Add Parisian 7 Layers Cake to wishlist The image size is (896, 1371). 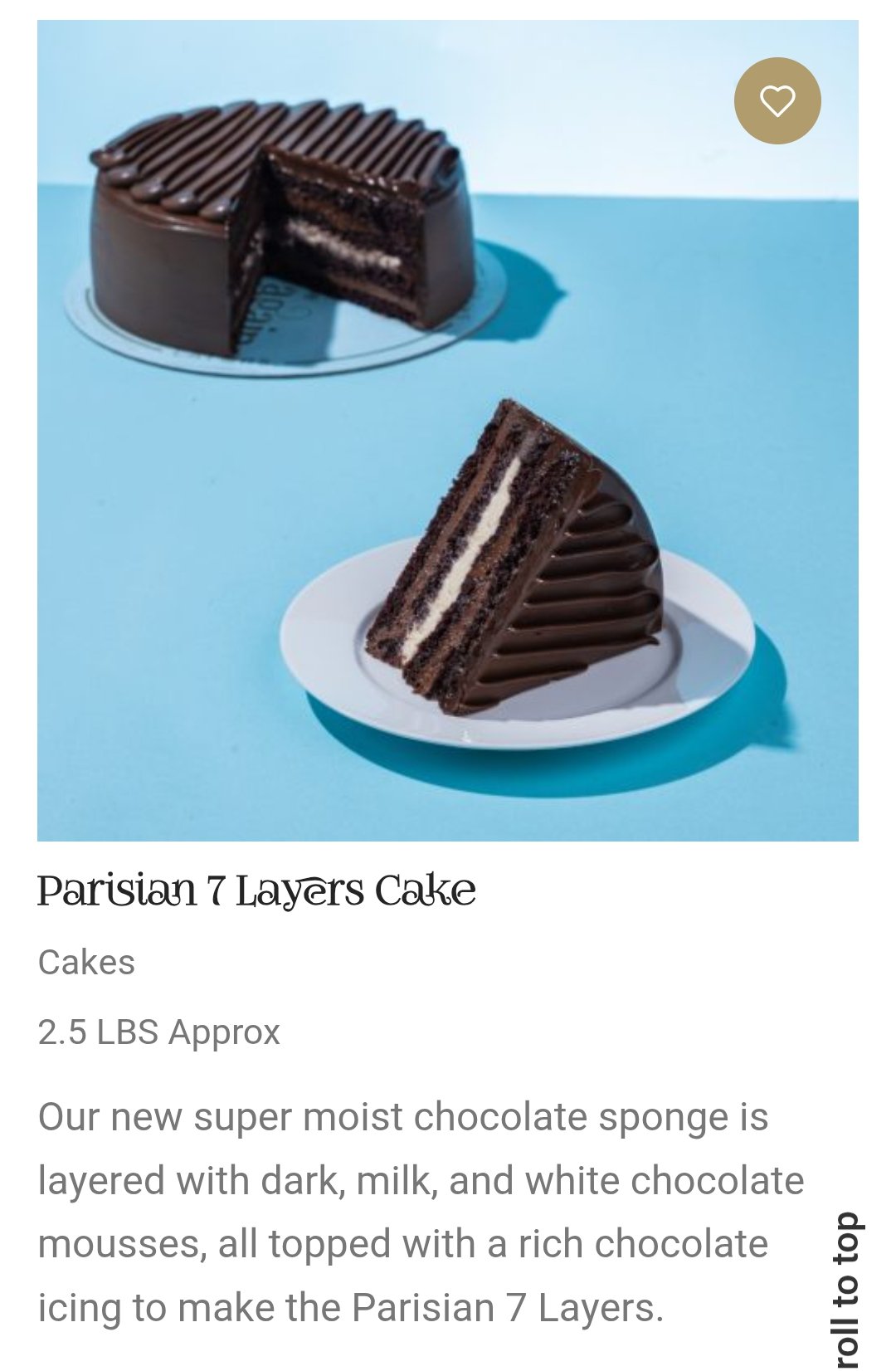pos(777,101)
